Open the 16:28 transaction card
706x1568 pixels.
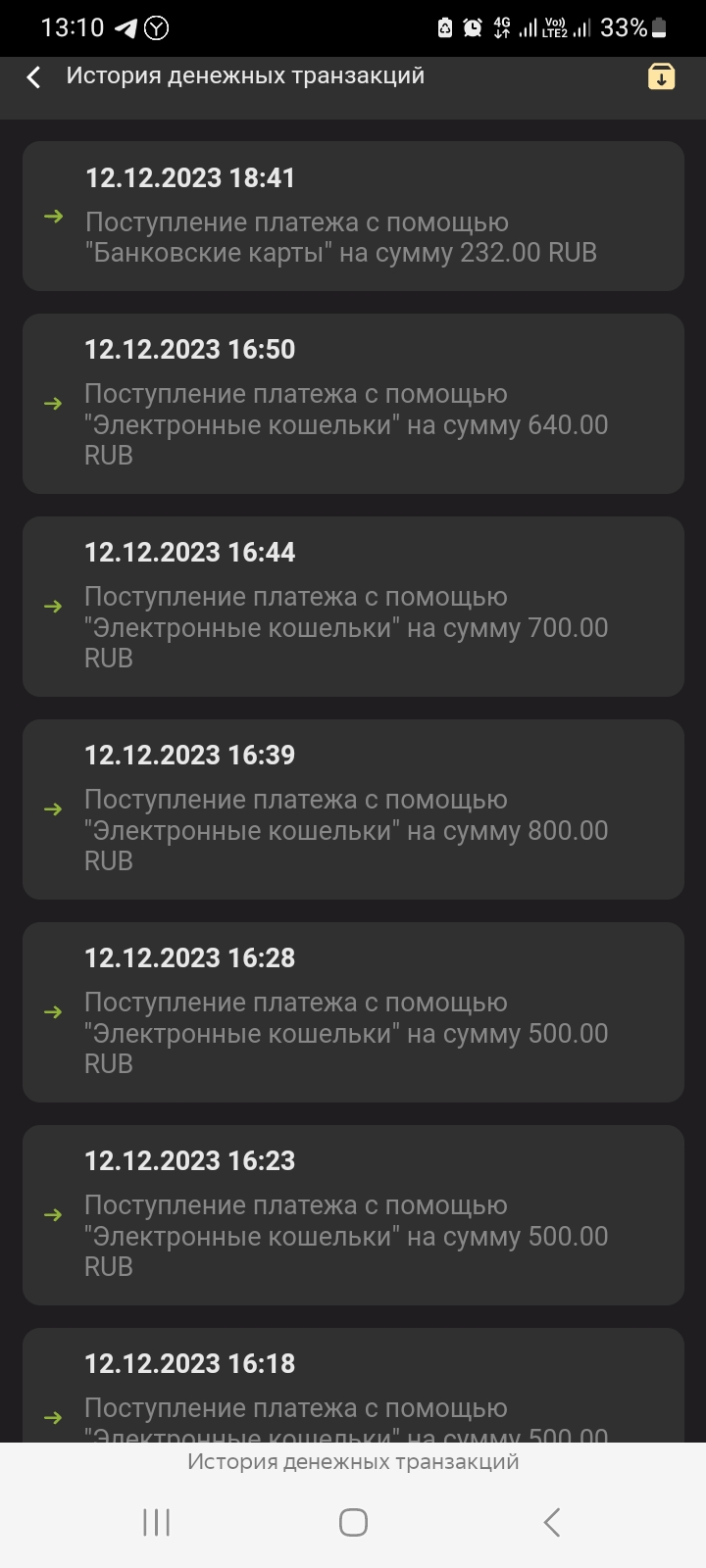353,1012
